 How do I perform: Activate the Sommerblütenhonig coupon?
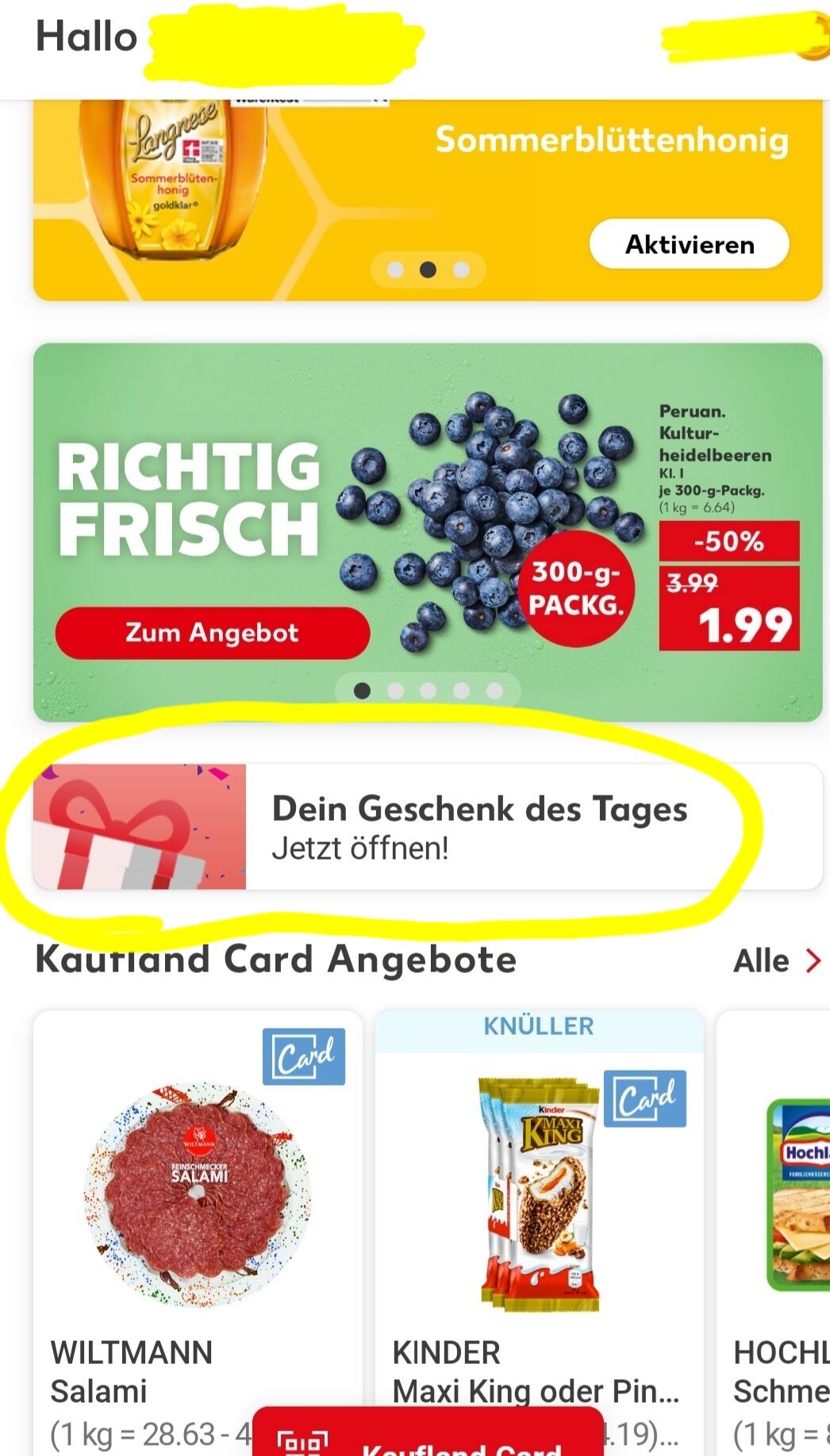[x=689, y=244]
